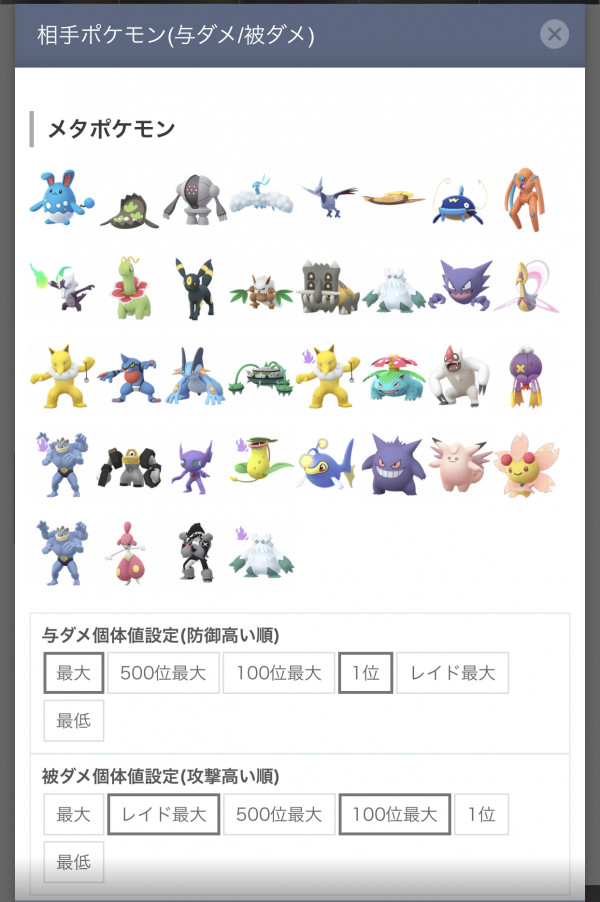Choose 500位最大 for 与ダメ個体値設定
The width and height of the screenshot is (600, 902).
(163, 673)
